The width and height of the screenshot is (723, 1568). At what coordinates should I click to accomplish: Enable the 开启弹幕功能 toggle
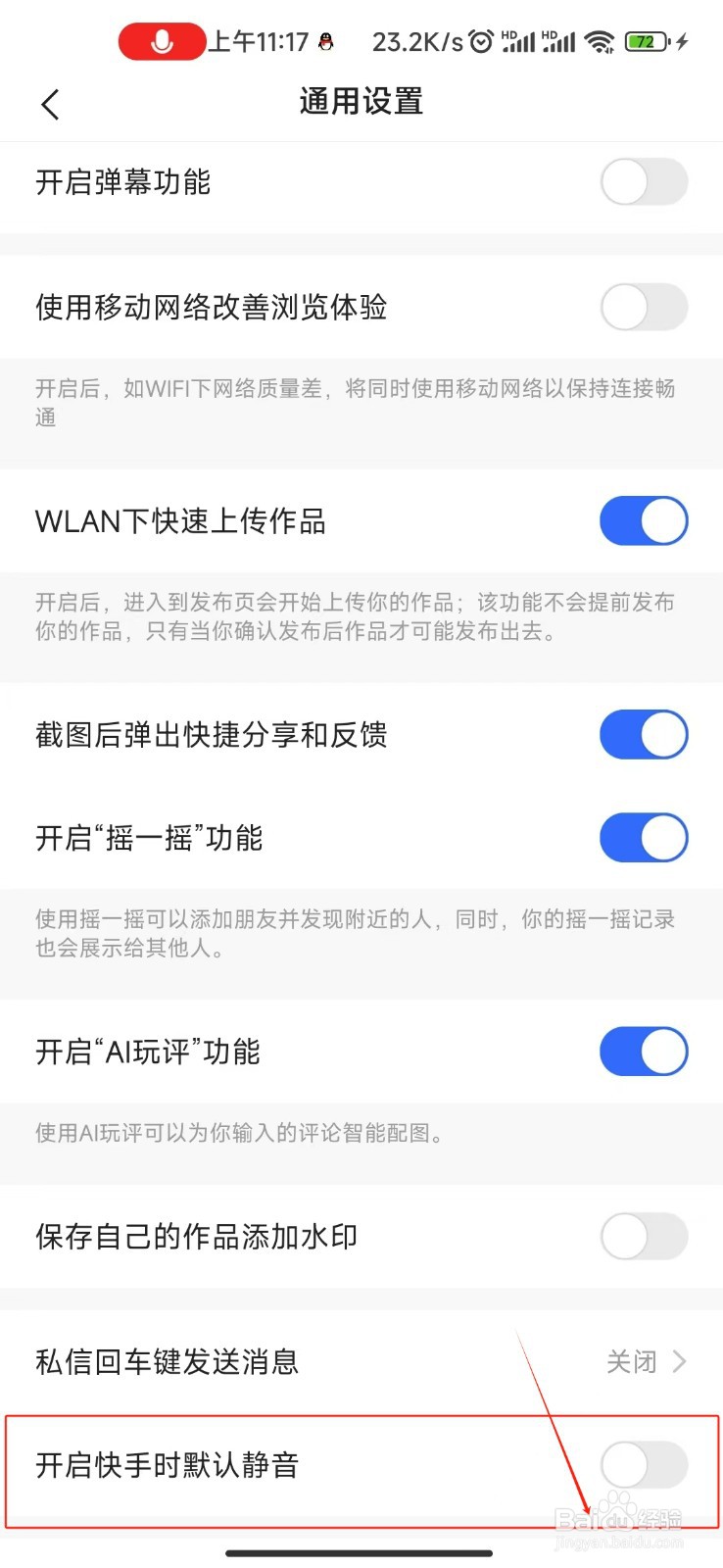[x=644, y=182]
